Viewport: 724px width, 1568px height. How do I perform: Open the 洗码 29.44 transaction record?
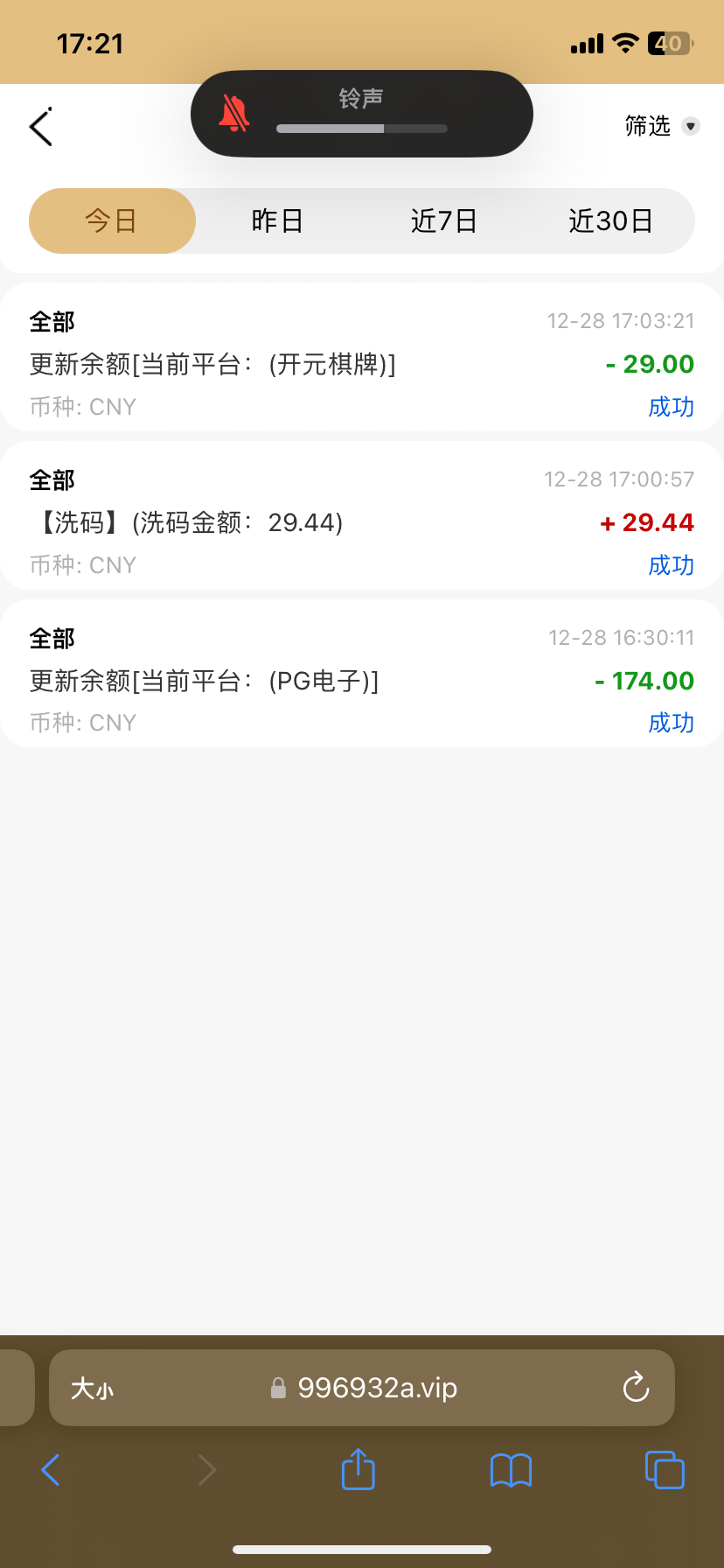point(362,515)
